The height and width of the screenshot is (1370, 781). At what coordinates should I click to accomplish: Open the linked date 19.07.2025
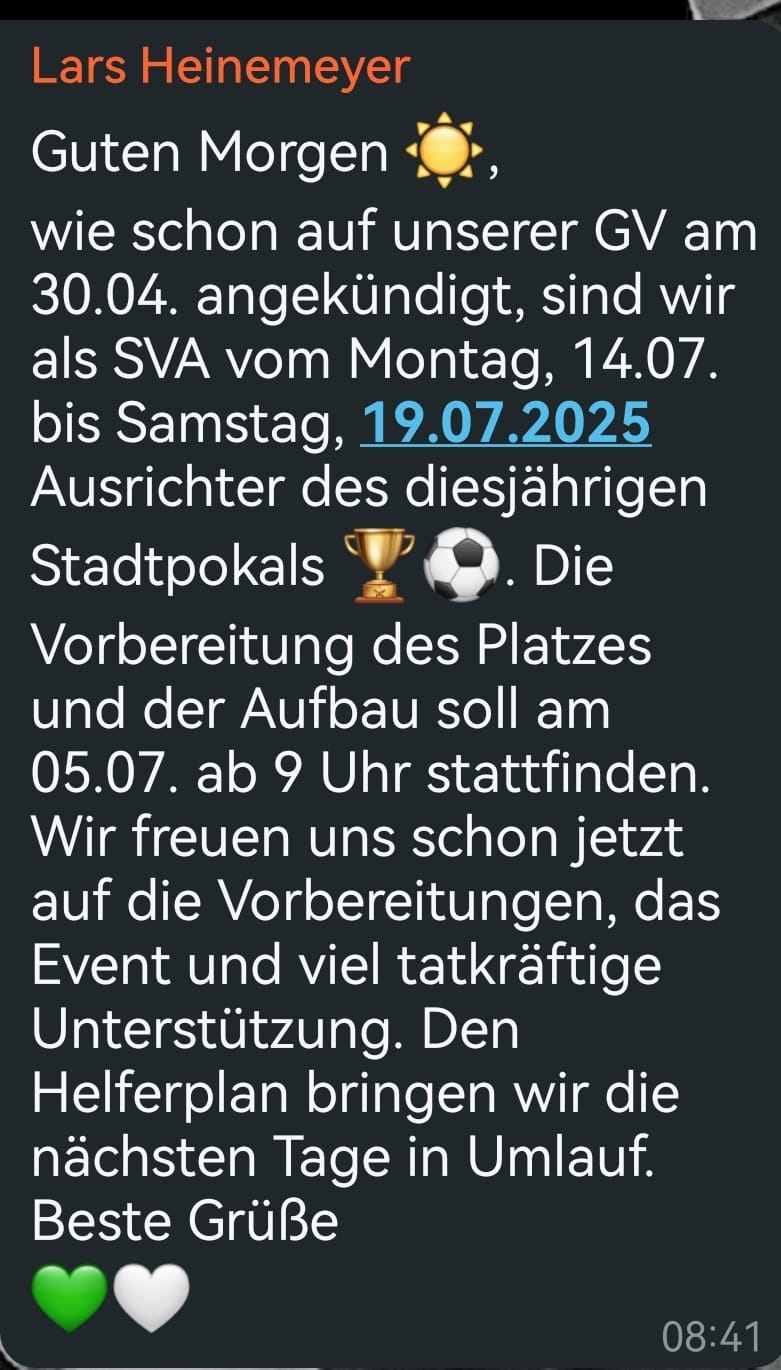pos(505,423)
